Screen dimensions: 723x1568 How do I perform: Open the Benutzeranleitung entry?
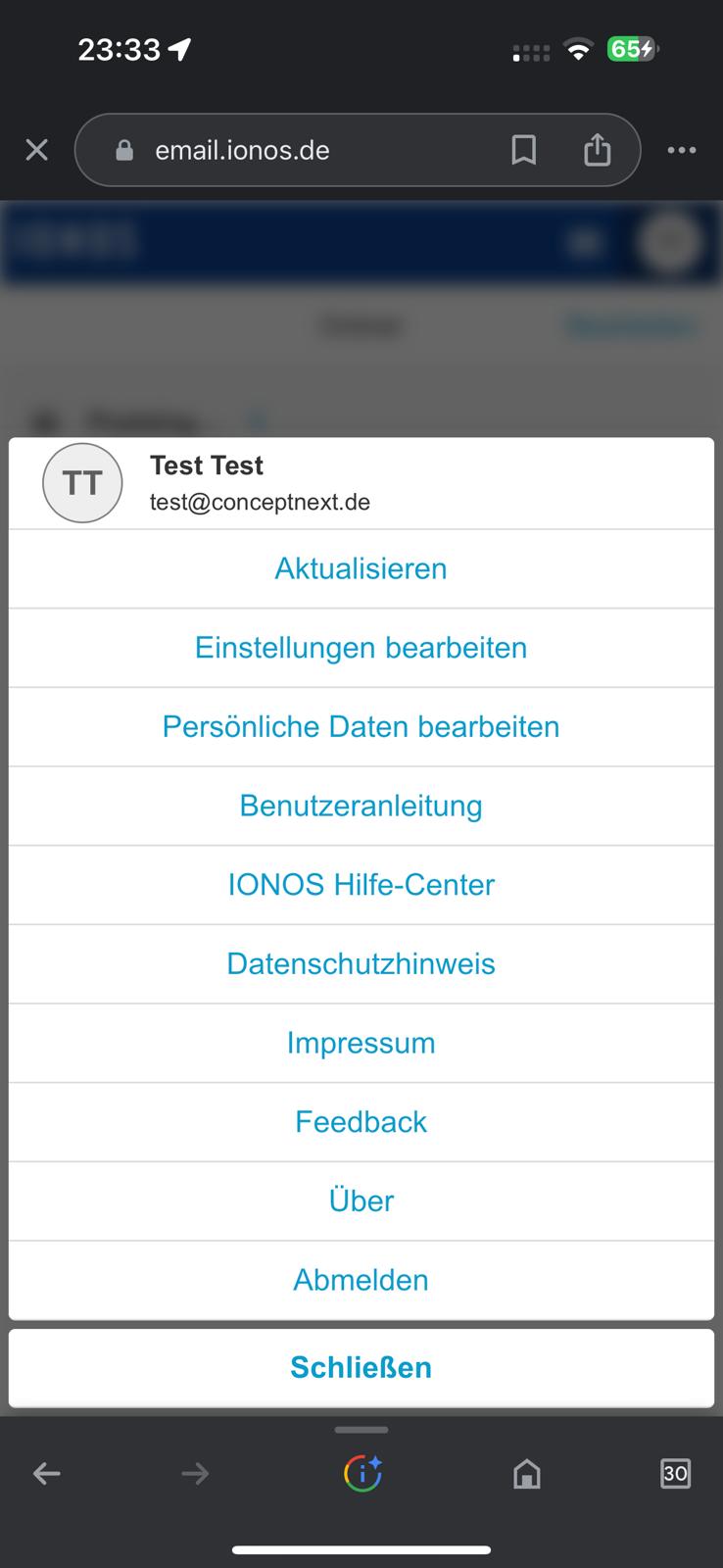361,806
